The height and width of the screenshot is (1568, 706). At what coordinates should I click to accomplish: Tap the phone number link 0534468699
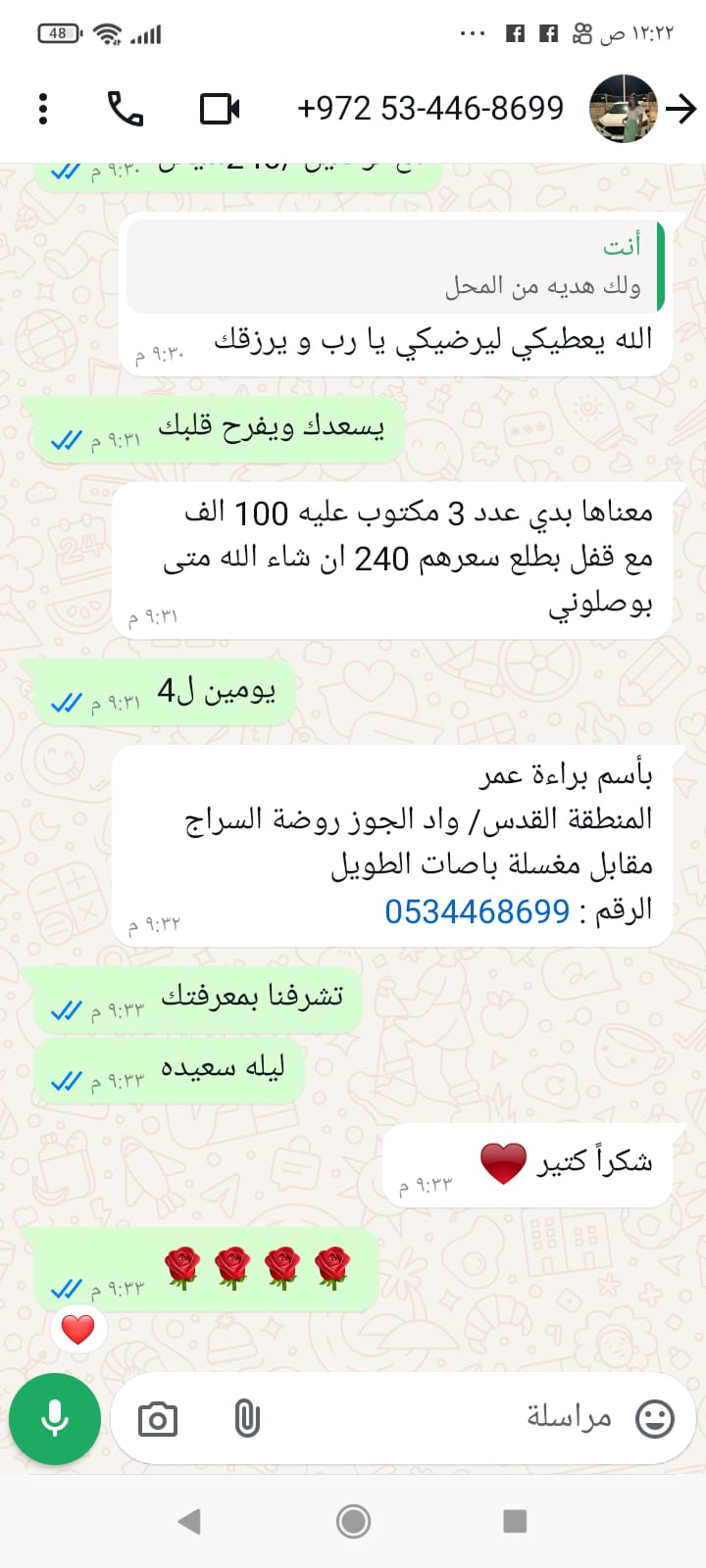[x=477, y=911]
